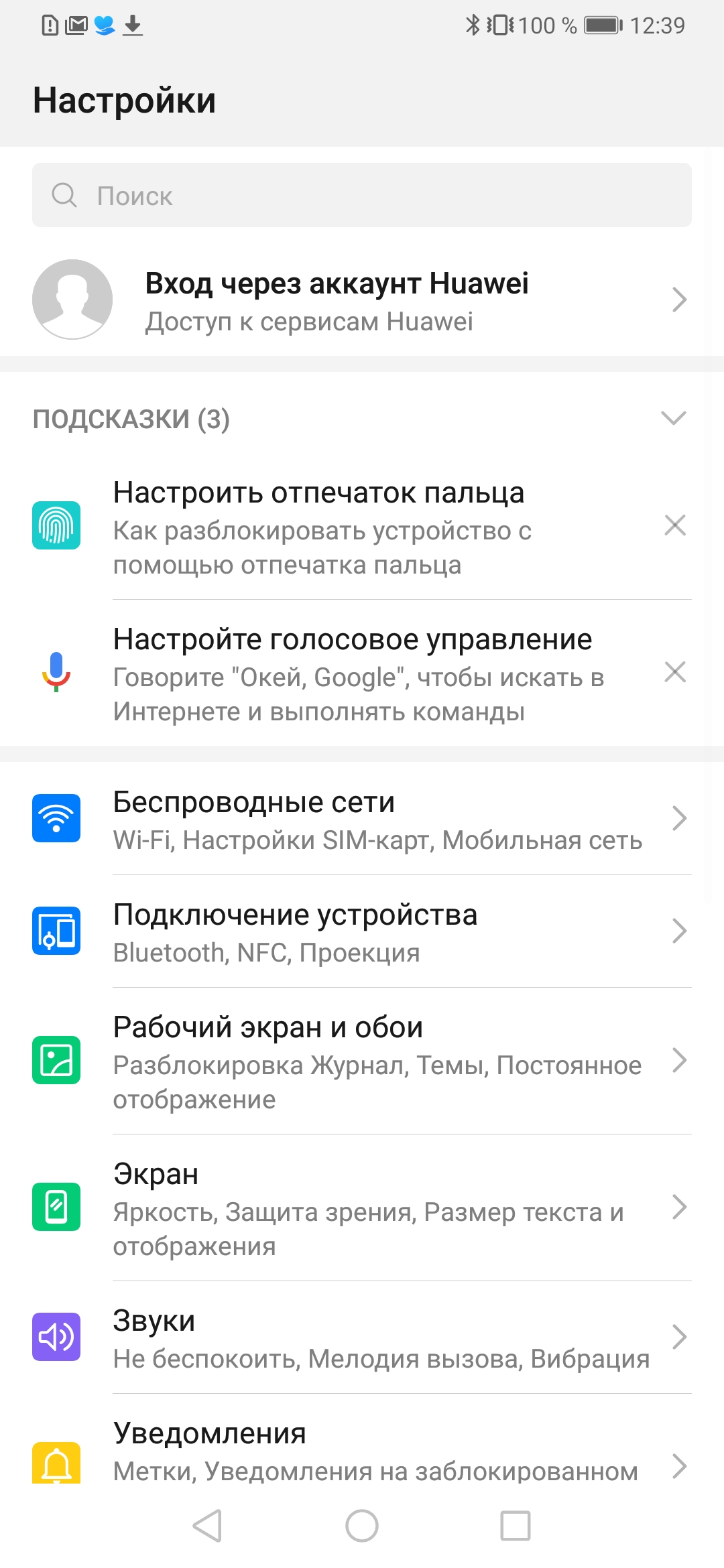
Task: Open Вход через аккаунт Huawei
Action: coord(362,300)
